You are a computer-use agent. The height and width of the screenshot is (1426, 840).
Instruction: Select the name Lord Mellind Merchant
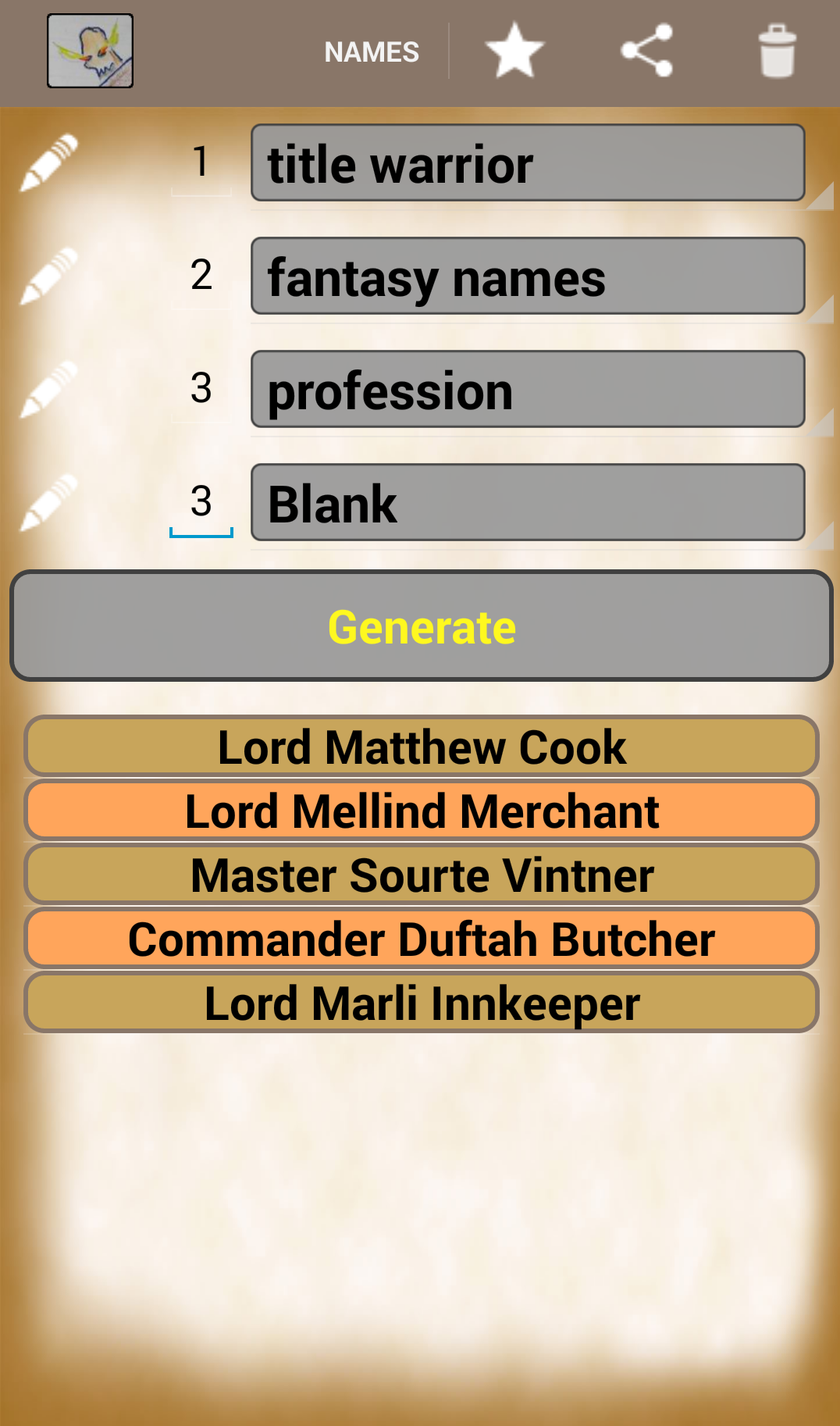pyautogui.click(x=422, y=811)
